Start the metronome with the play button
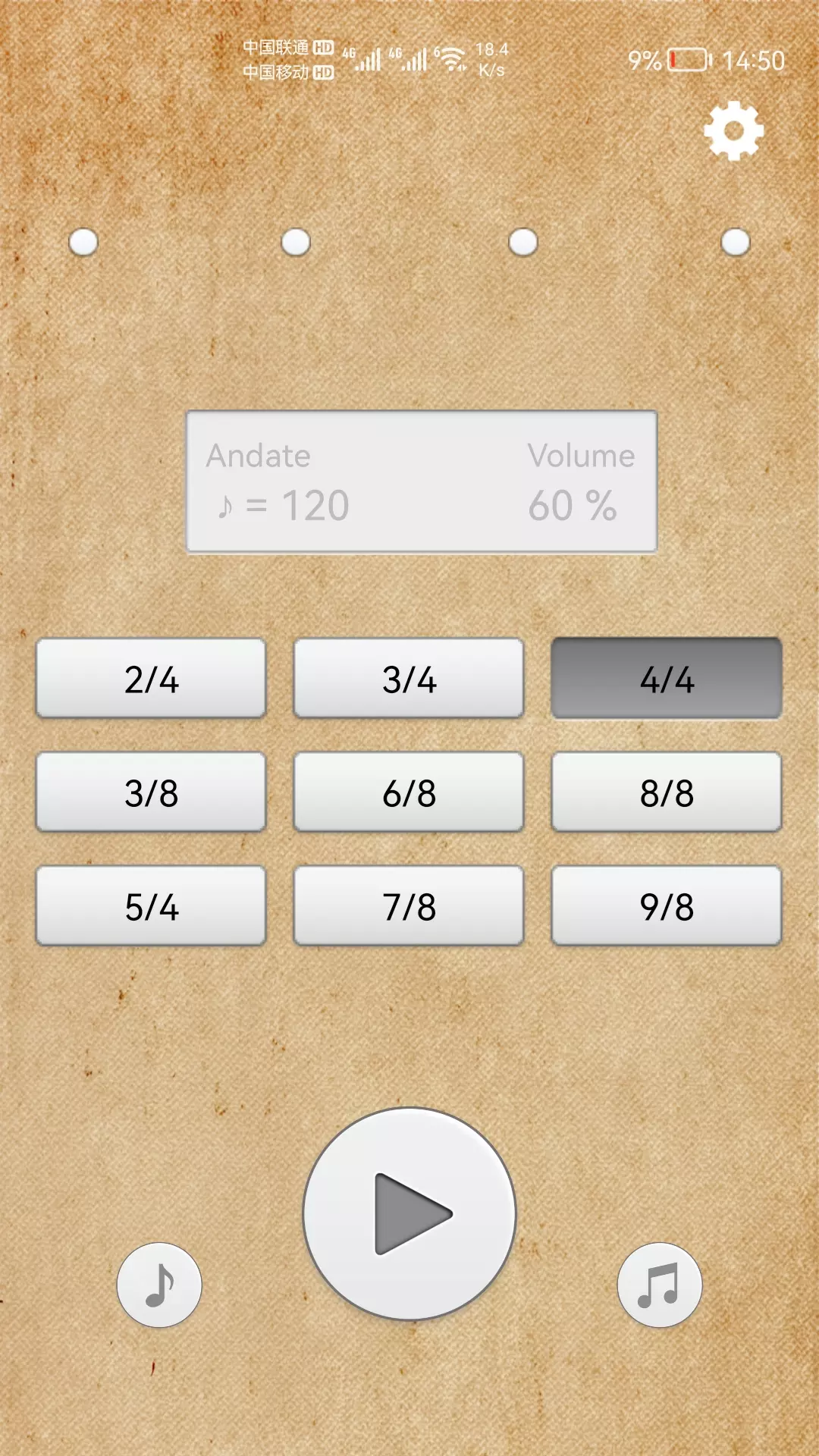The width and height of the screenshot is (819, 1456). 409,1213
